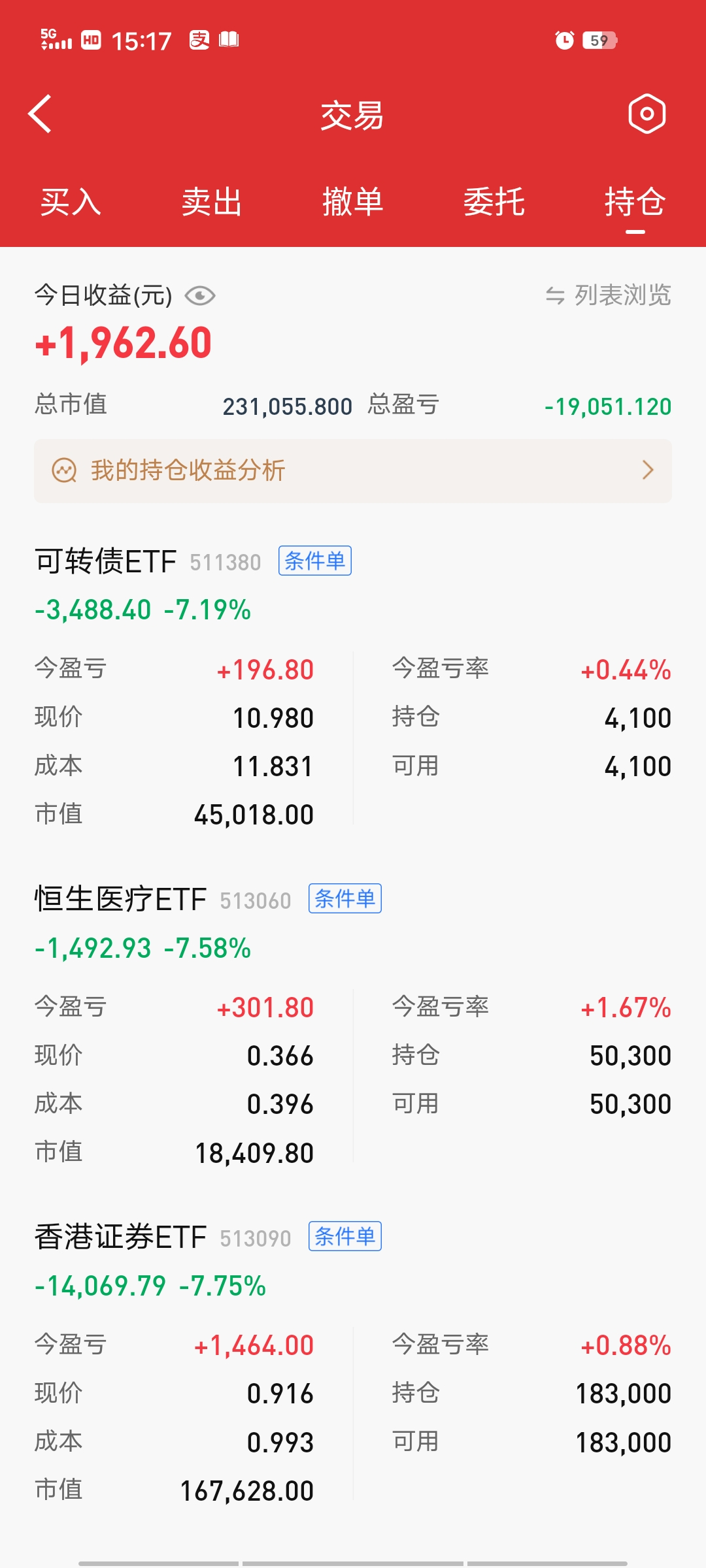Select the 委托 tab

click(x=494, y=201)
